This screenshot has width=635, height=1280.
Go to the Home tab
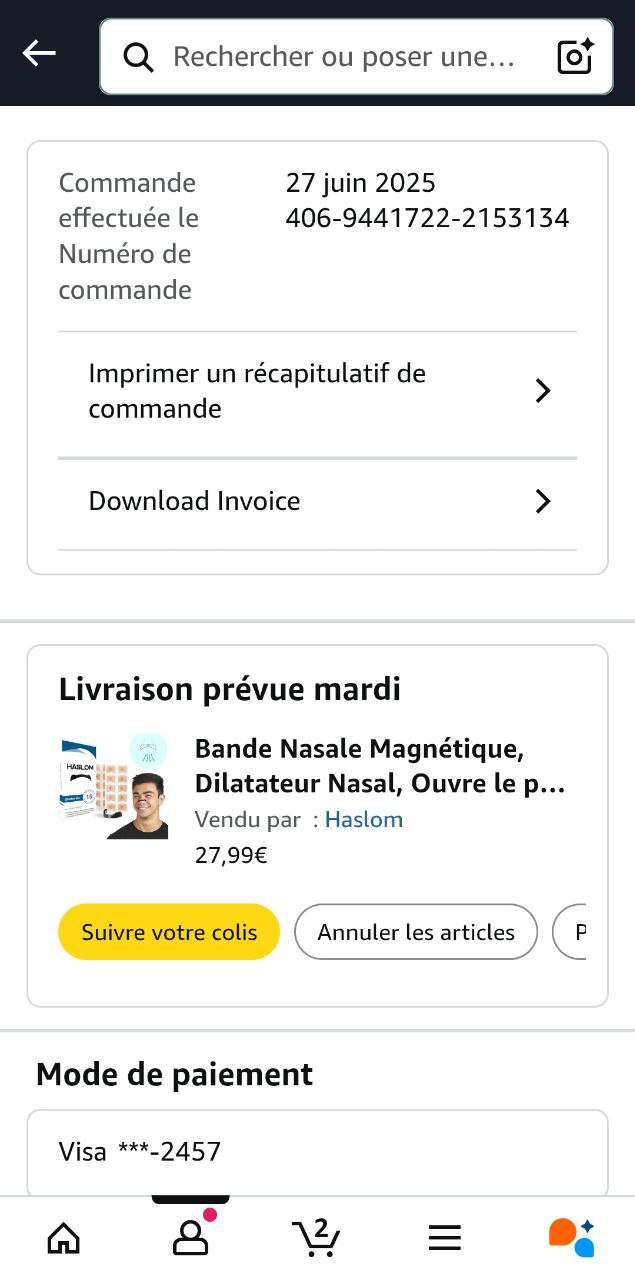click(x=64, y=1238)
